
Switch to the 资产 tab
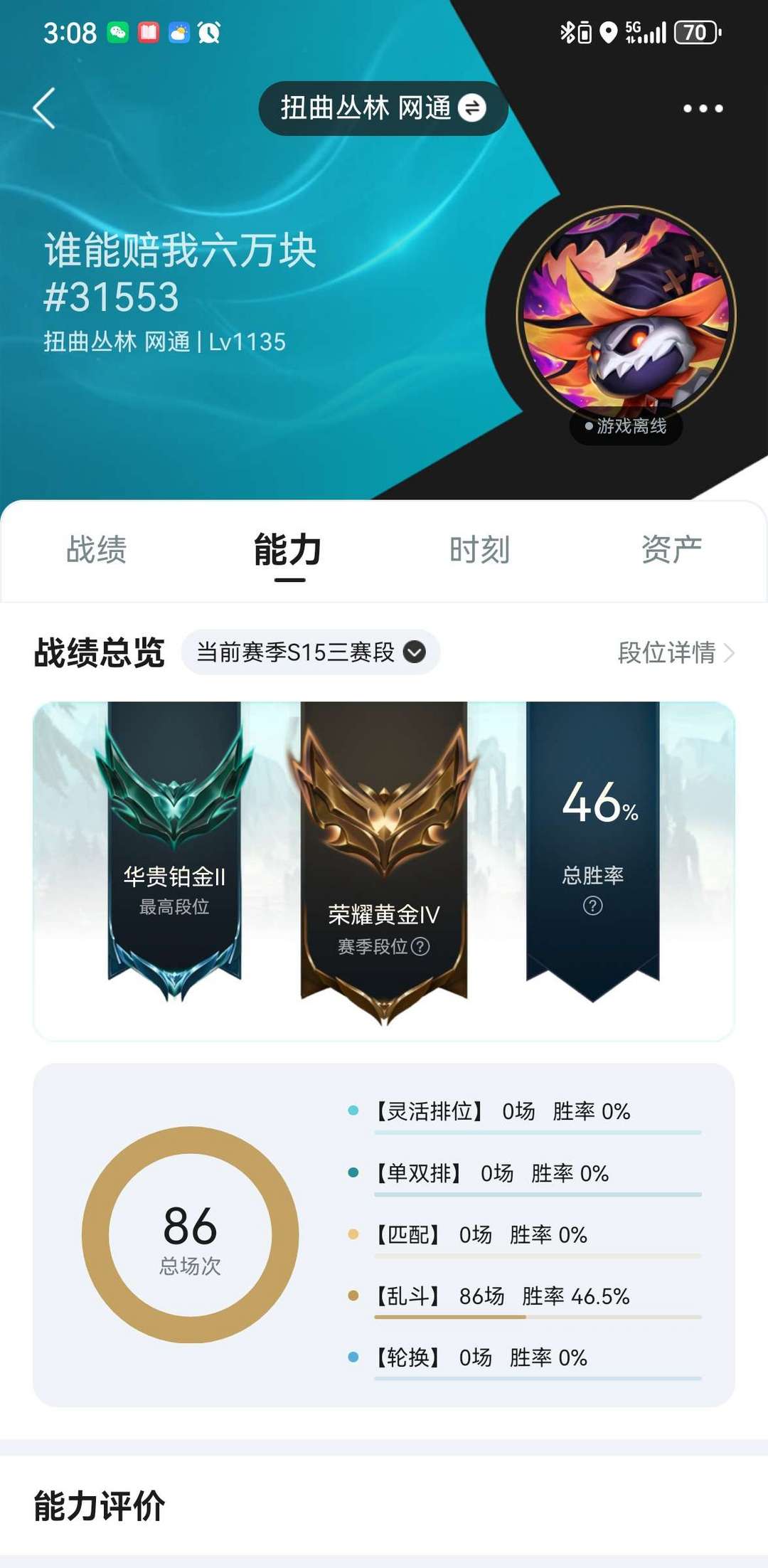672,550
